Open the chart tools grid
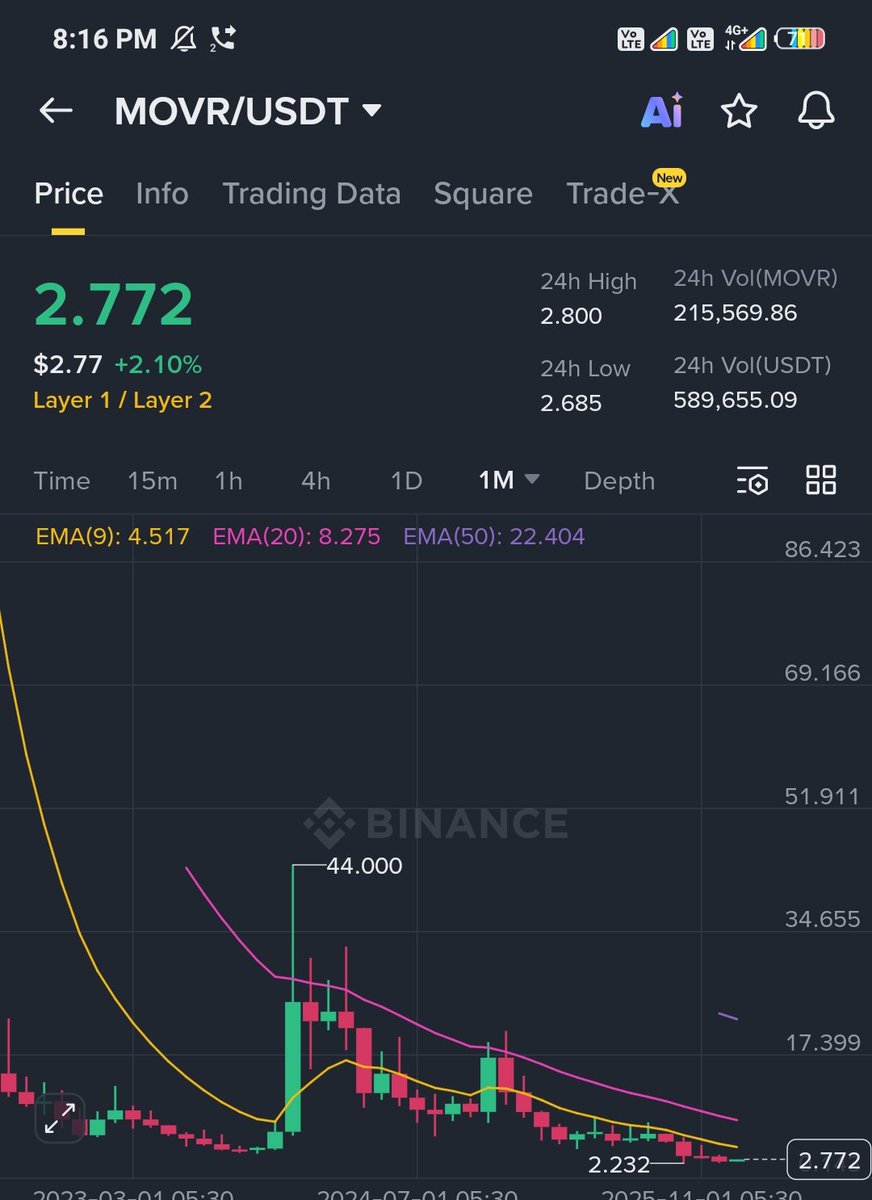872x1200 pixels. 821,481
